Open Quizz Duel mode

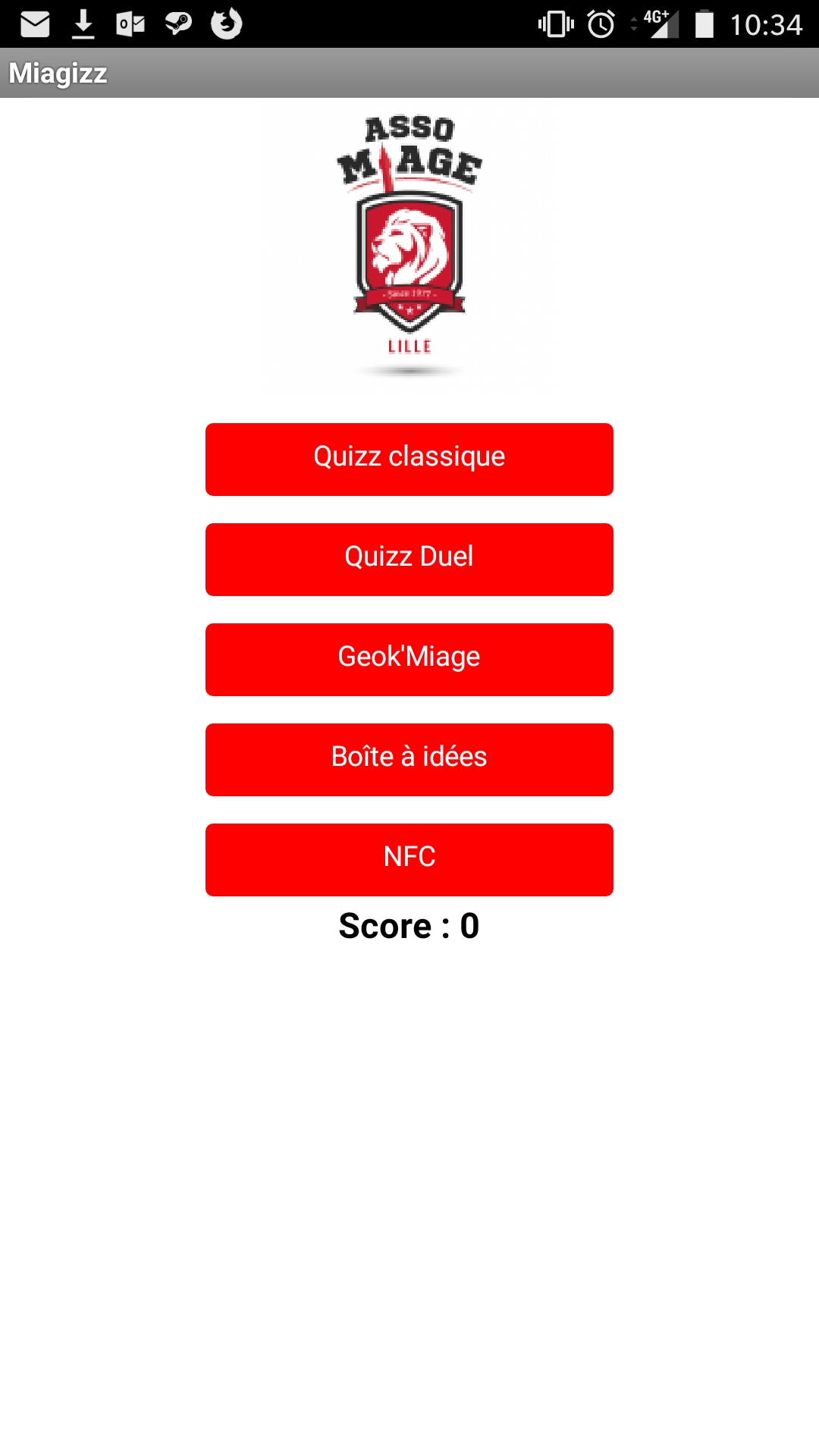[x=409, y=559]
